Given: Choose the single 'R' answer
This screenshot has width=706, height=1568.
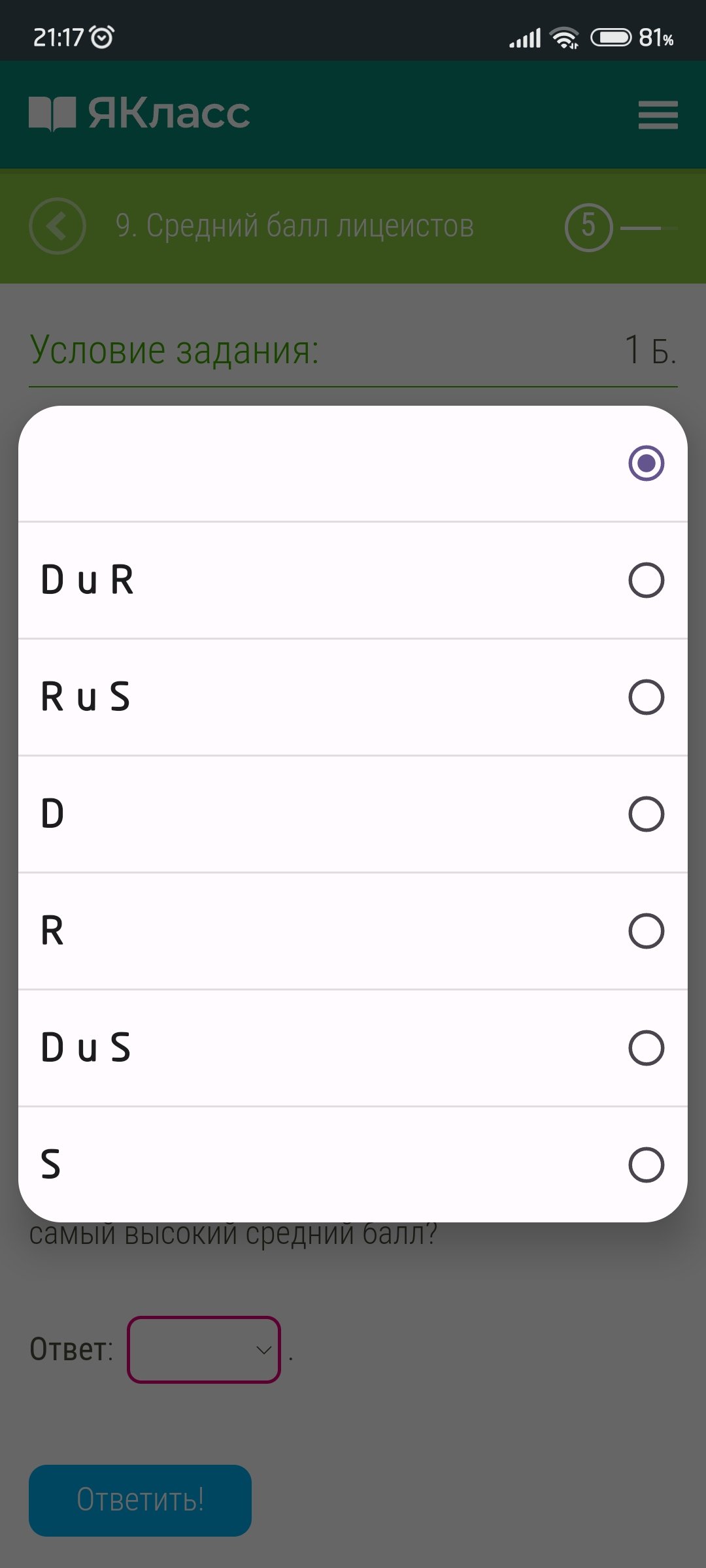Looking at the screenshot, I should tap(353, 931).
